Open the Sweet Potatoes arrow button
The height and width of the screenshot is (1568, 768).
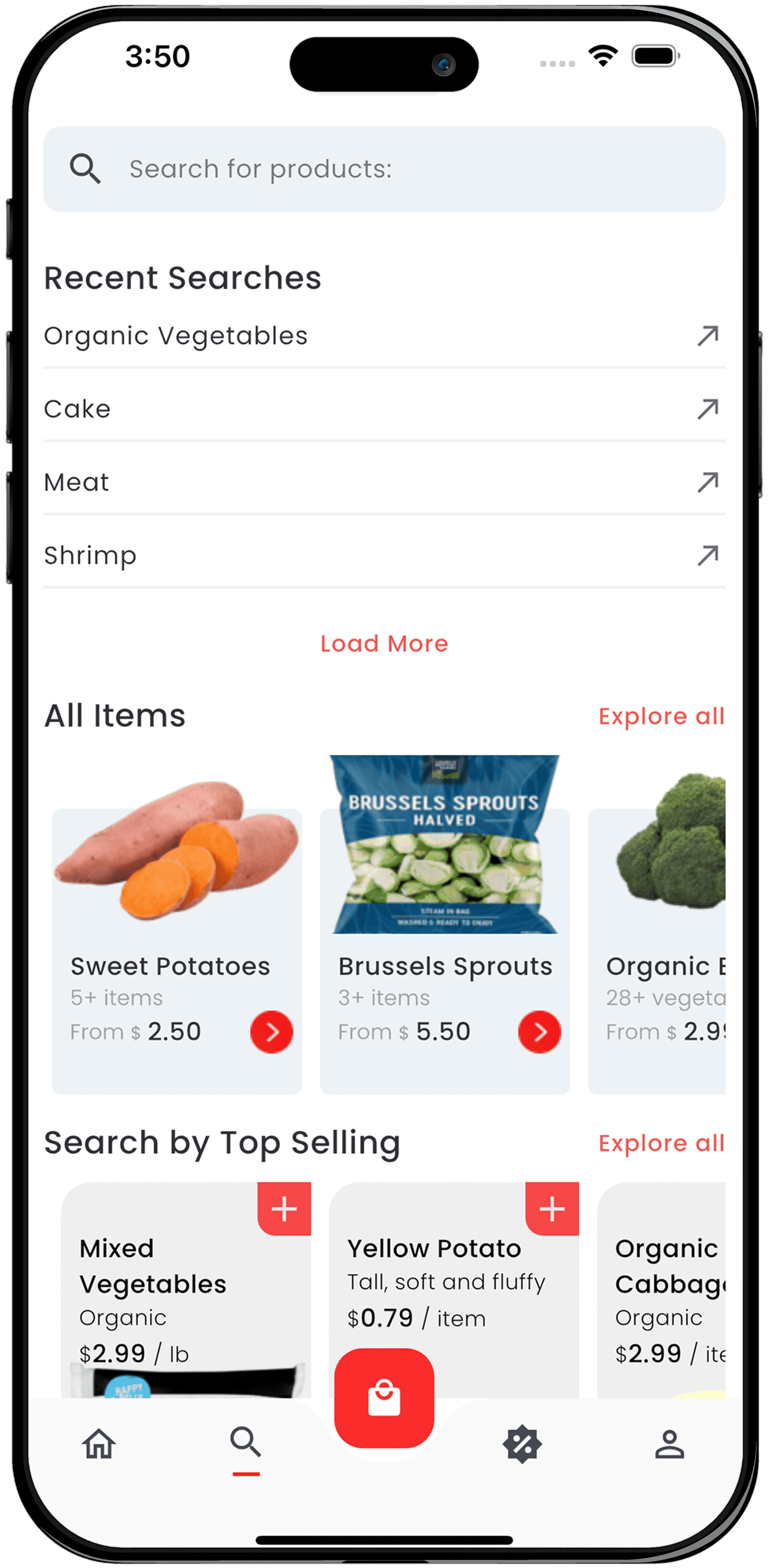coord(271,1032)
